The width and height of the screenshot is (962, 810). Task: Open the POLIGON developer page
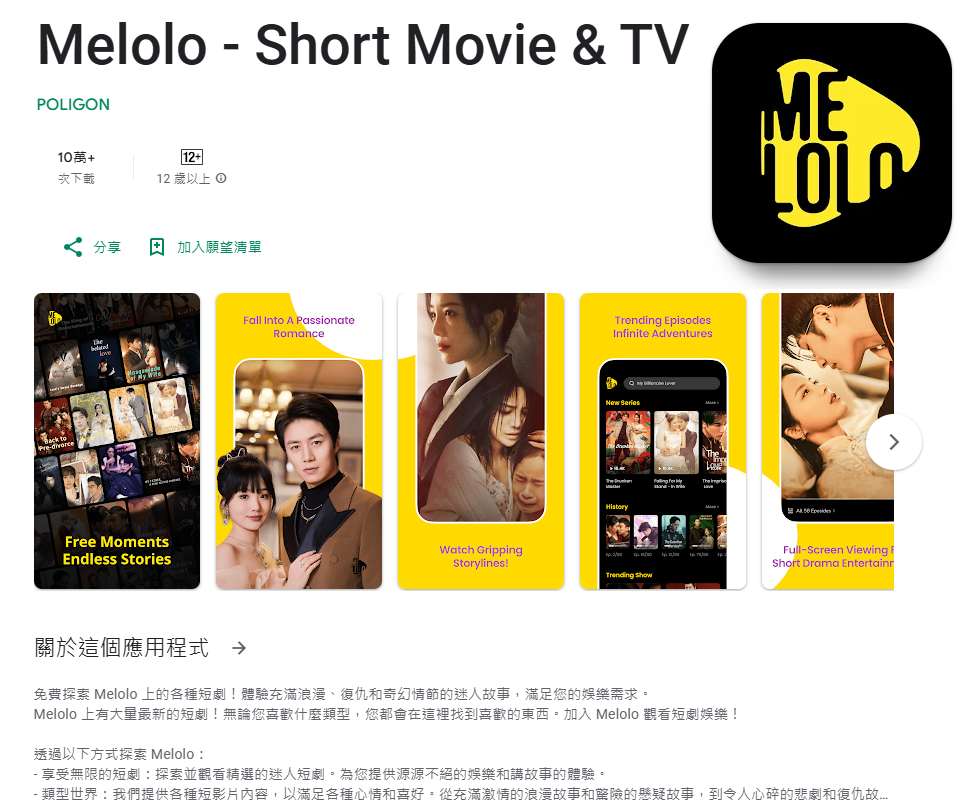(73, 104)
